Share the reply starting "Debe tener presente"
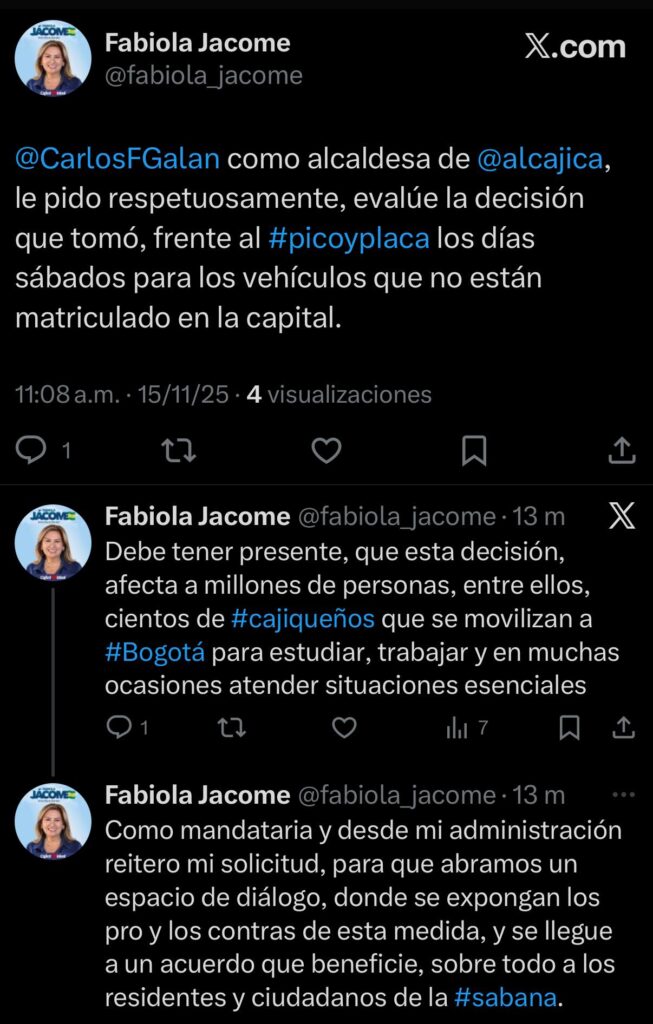This screenshot has width=653, height=1024. (622, 727)
